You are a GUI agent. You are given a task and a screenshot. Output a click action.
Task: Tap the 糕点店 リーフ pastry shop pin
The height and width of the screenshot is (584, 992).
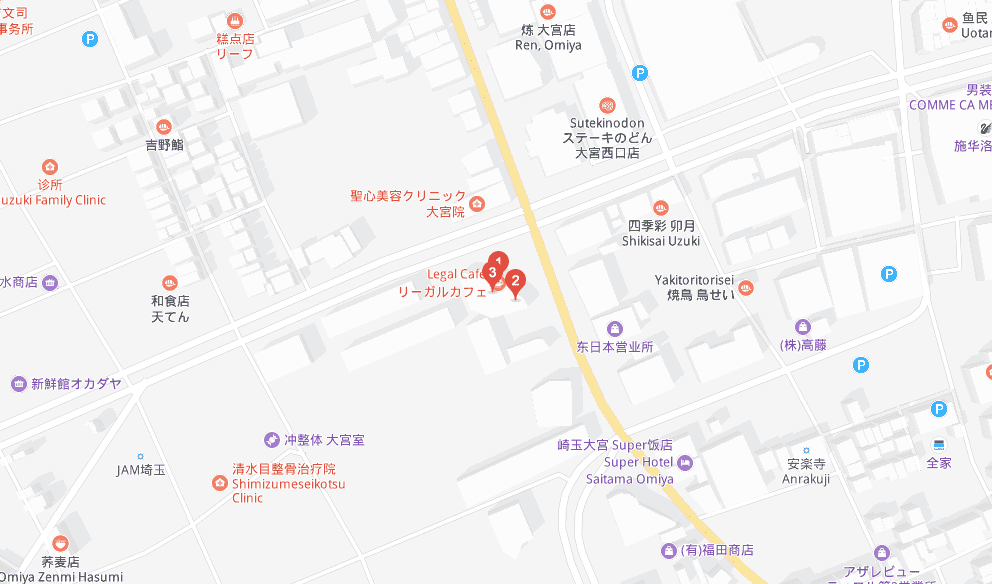tap(236, 20)
